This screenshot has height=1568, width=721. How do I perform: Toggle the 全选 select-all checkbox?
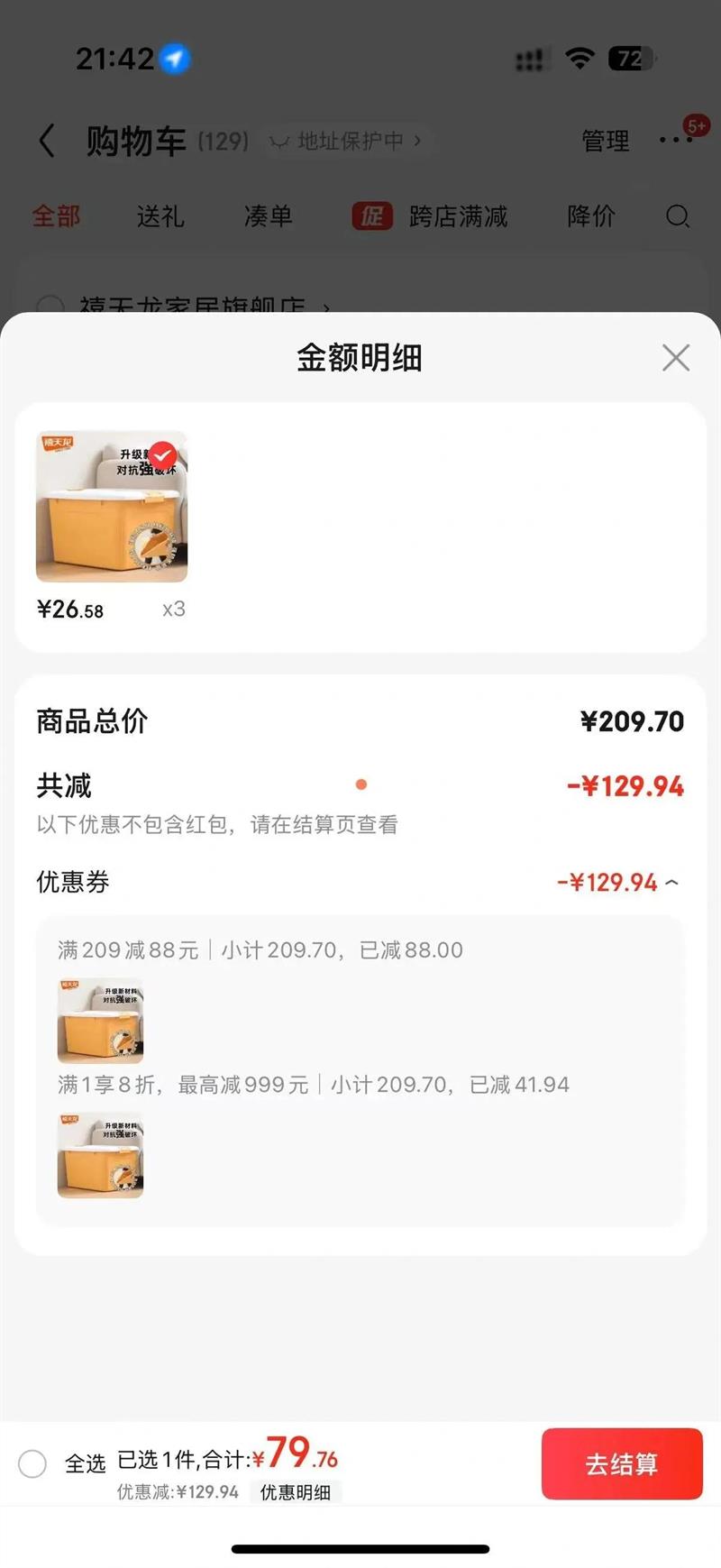click(x=32, y=1463)
